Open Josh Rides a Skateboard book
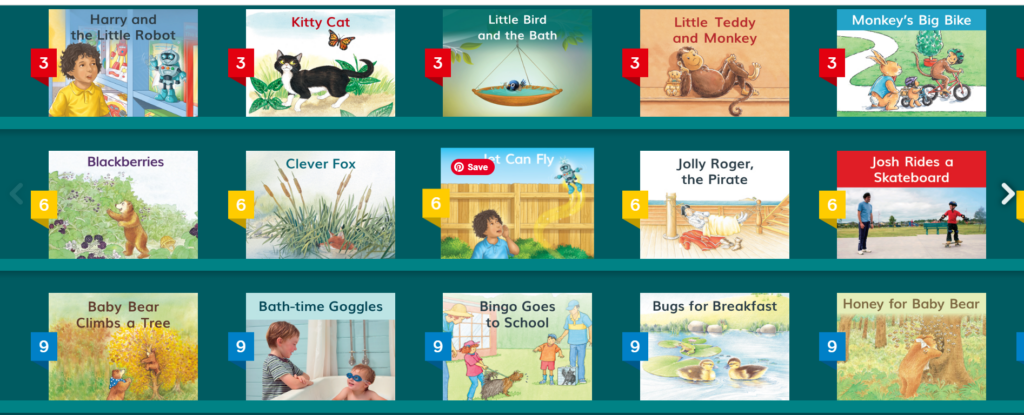1024x415 pixels. 911,205
